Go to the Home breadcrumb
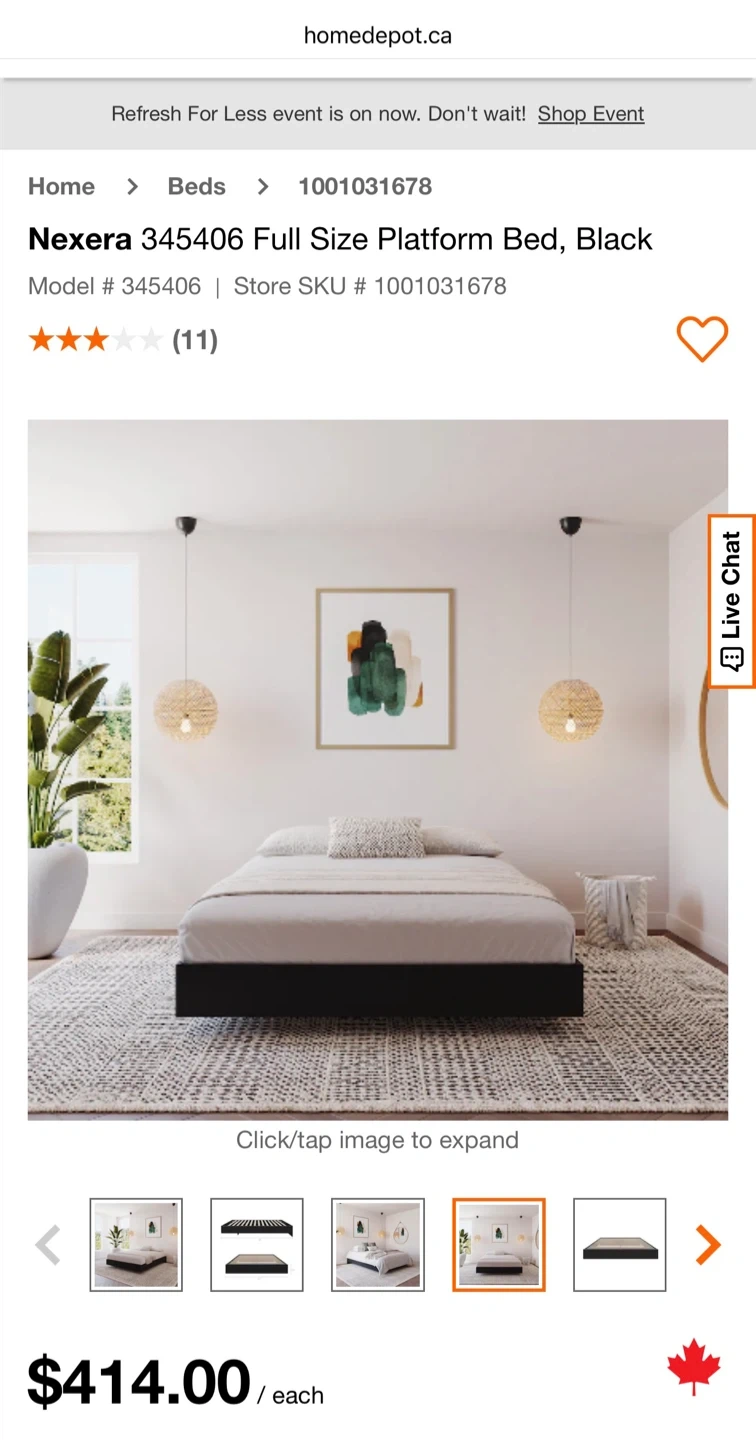The height and width of the screenshot is (1440, 756). tap(61, 186)
